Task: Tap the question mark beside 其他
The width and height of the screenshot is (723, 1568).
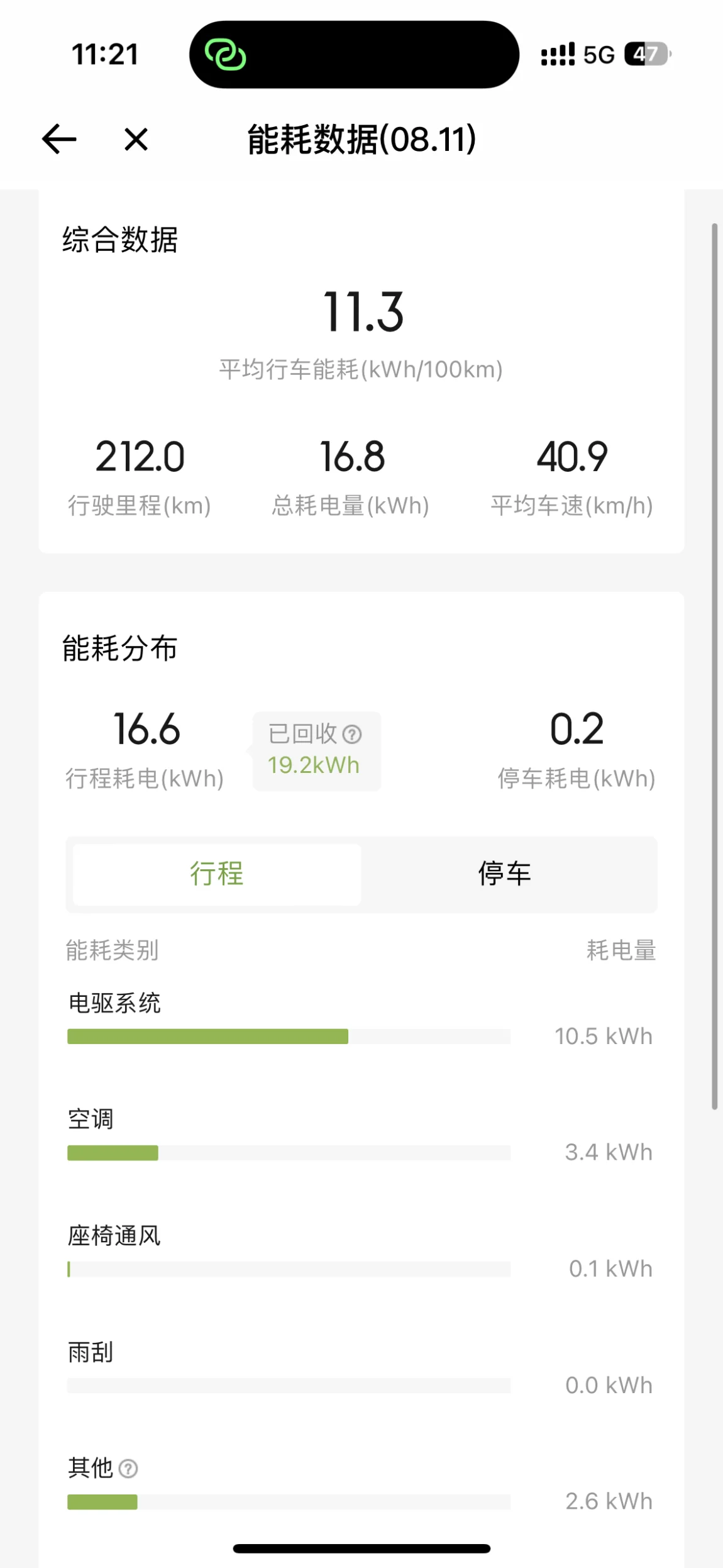Action: click(128, 1469)
